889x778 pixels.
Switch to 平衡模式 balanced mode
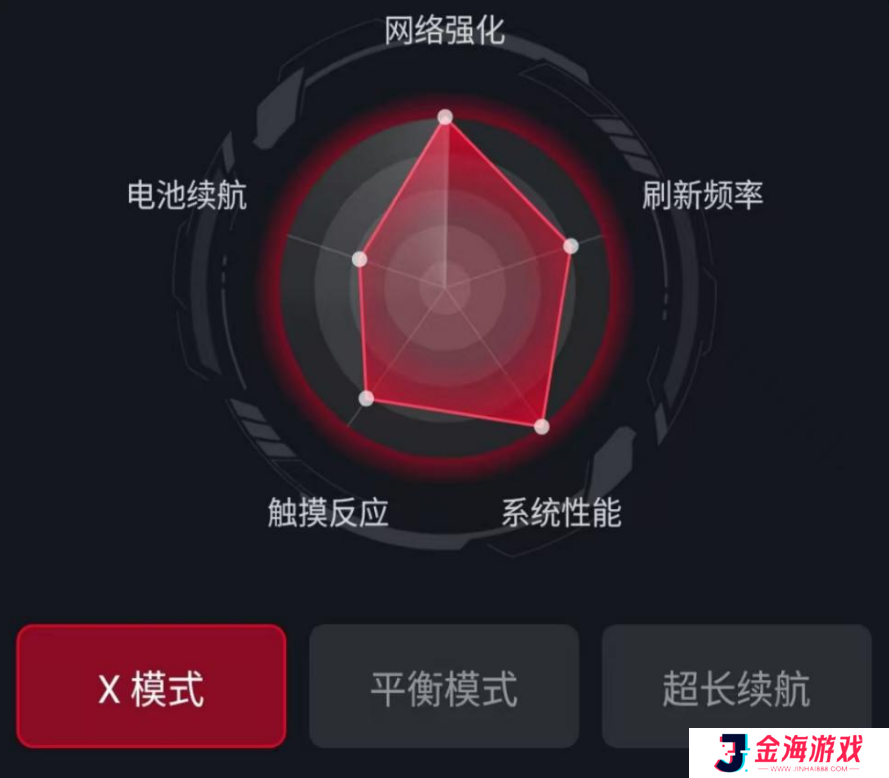coord(444,687)
